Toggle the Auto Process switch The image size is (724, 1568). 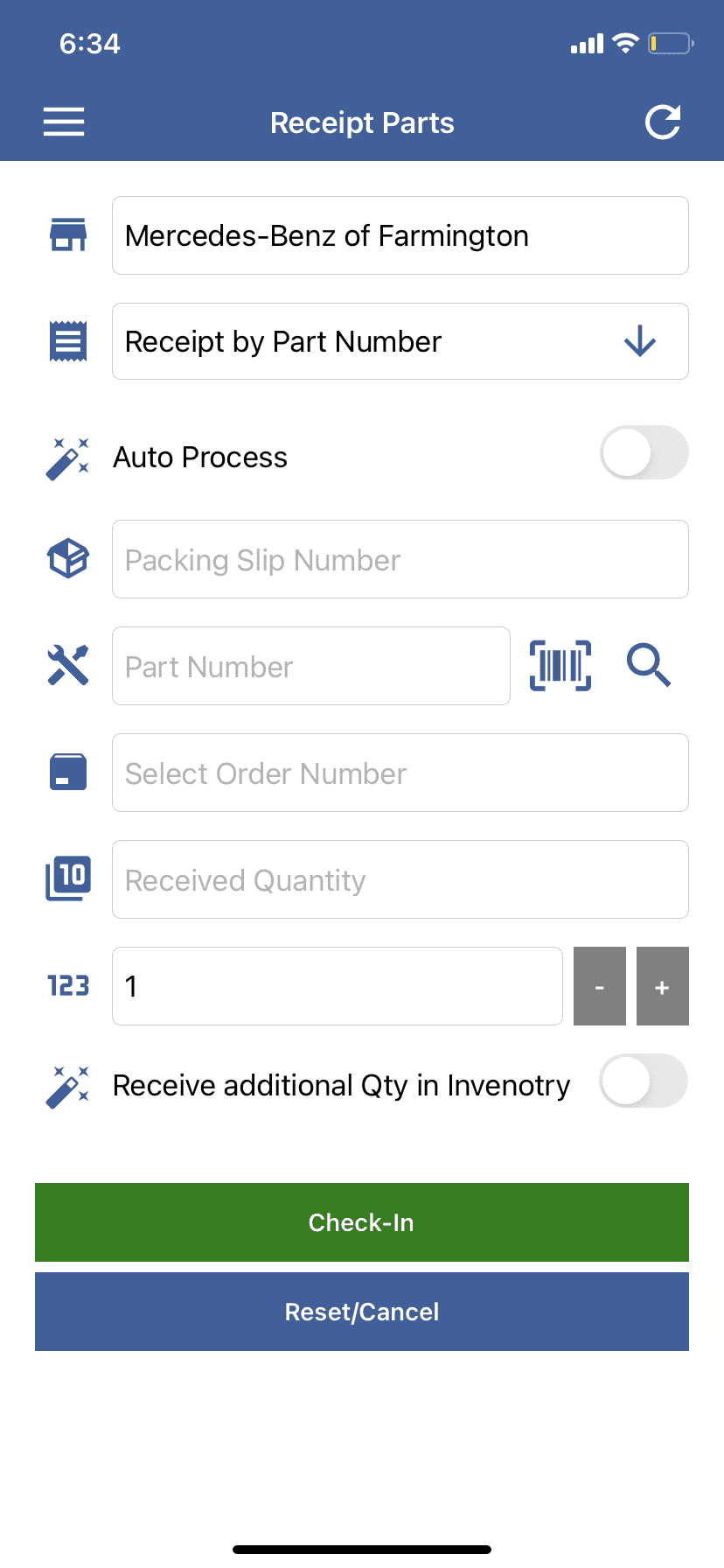(x=644, y=452)
